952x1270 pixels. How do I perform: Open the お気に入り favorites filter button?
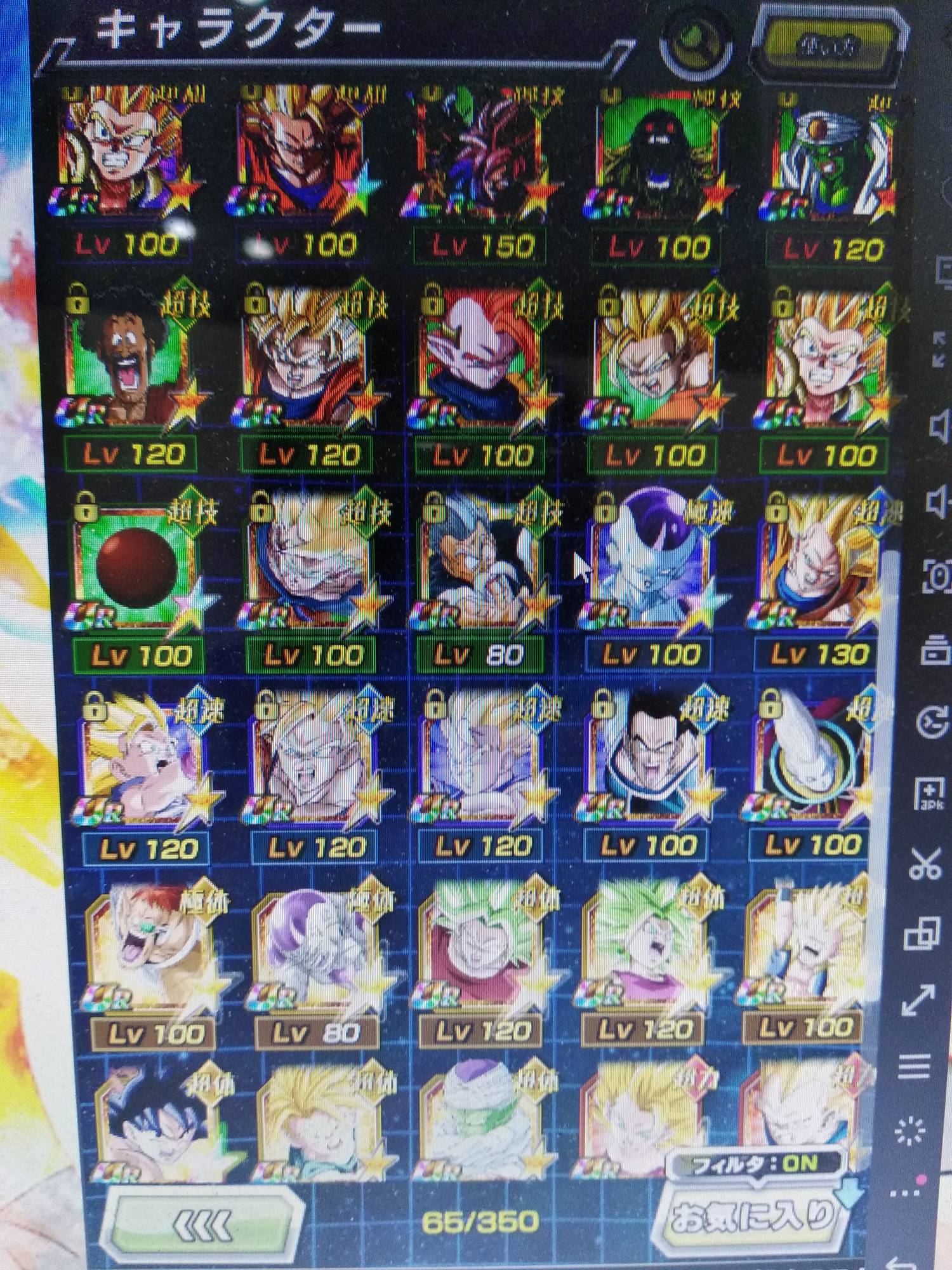coord(752,1214)
